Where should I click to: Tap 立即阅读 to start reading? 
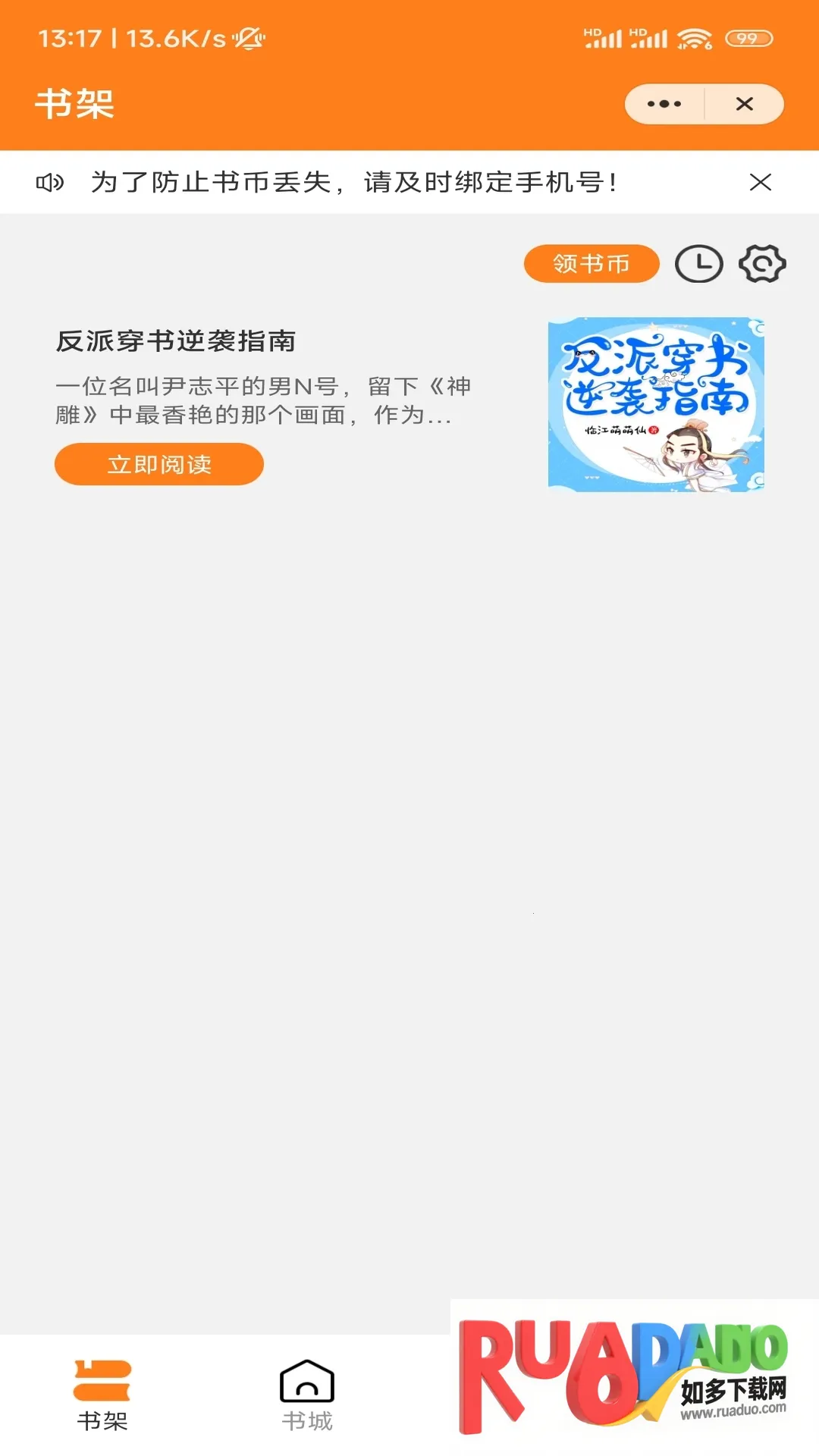point(159,464)
